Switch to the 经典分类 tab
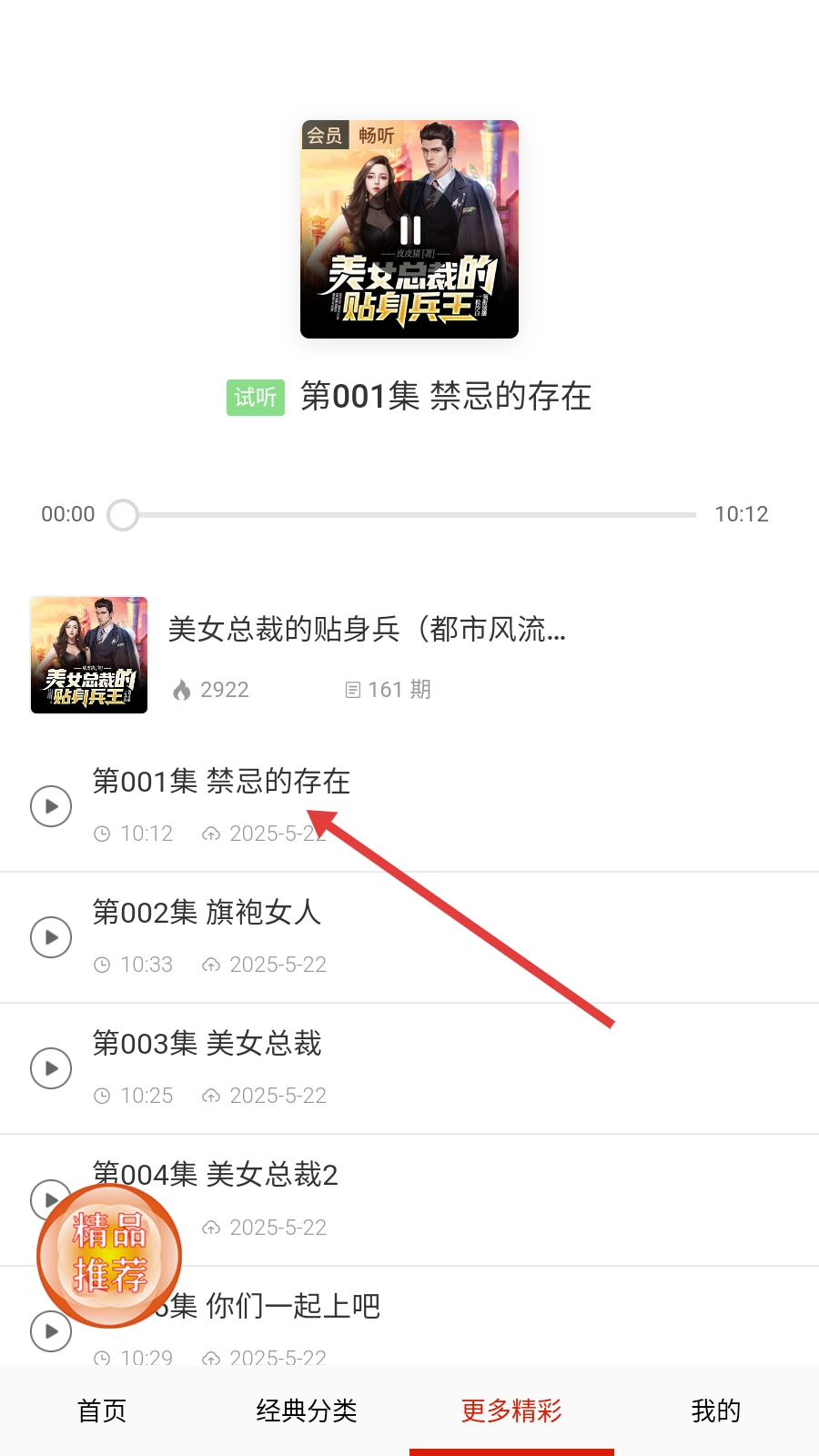The width and height of the screenshot is (819, 1456). 307,1410
